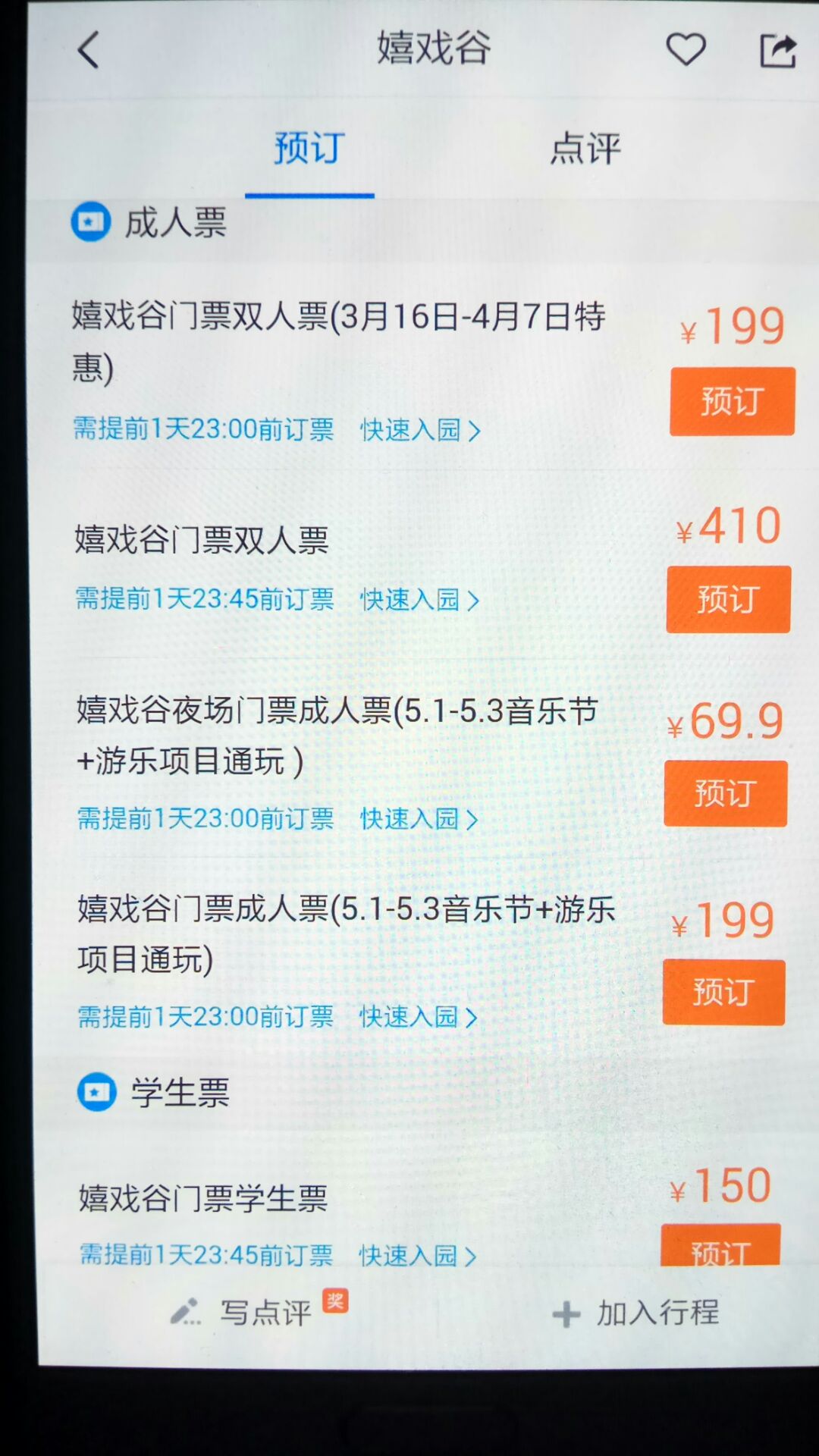Tap 预订 for the ¥410 双人票
Viewport: 819px width, 1456px height.
728,599
